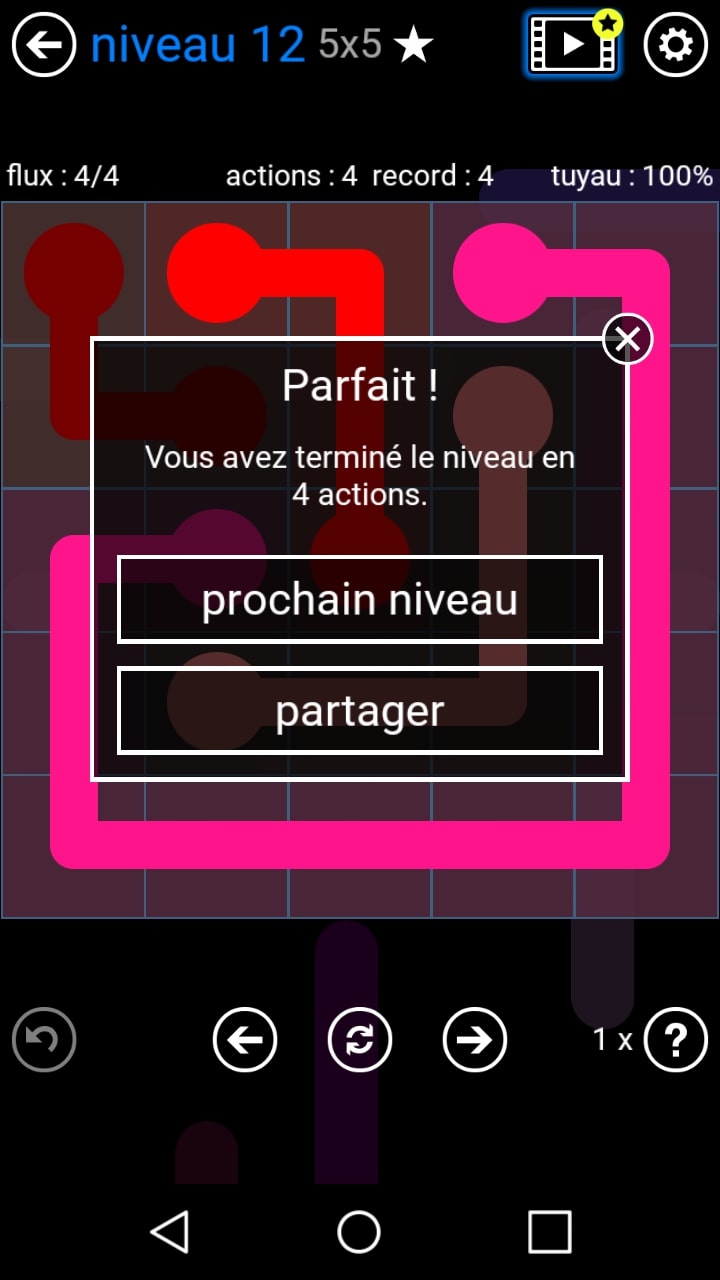Open the settings gear

675,45
